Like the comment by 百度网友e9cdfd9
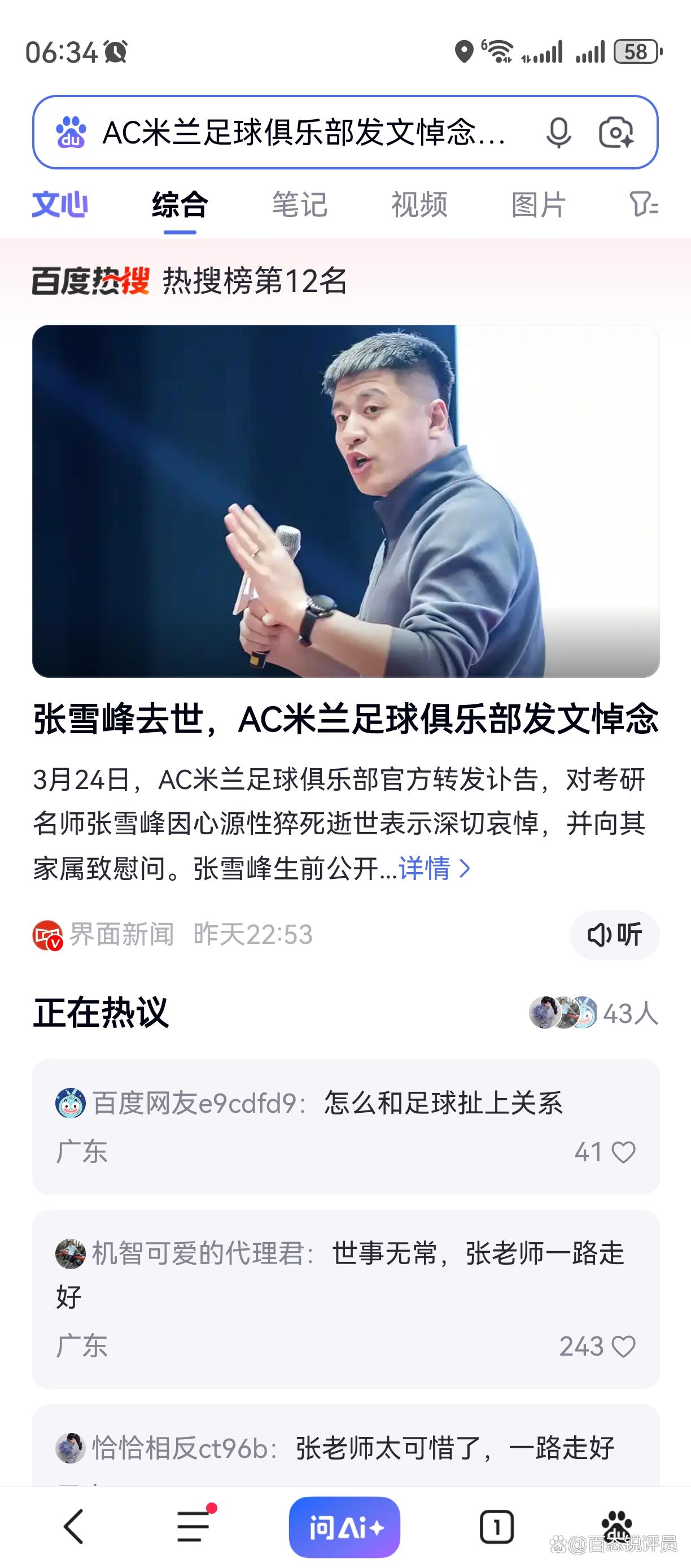Image resolution: width=691 pixels, height=1568 pixels. (x=623, y=1152)
